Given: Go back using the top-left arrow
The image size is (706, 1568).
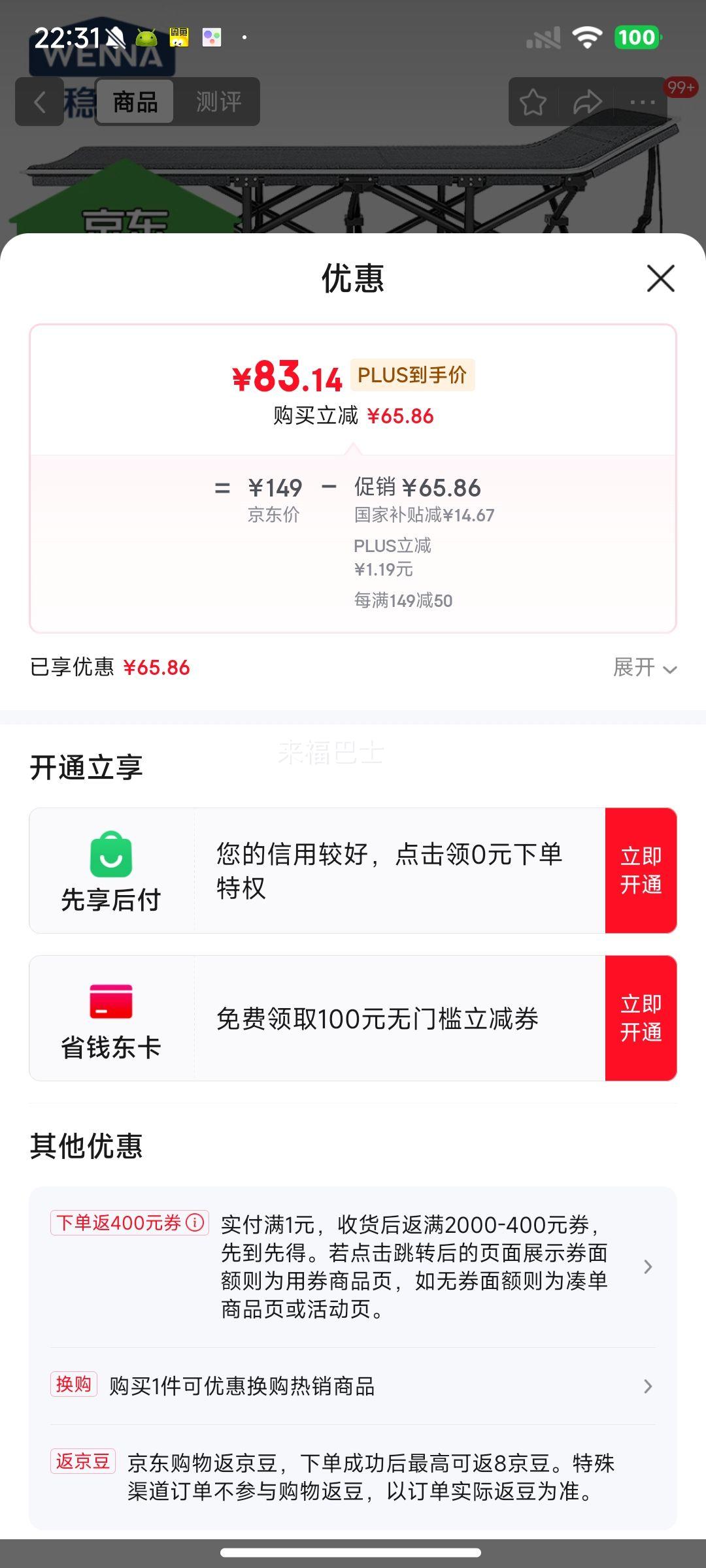Looking at the screenshot, I should pyautogui.click(x=40, y=102).
